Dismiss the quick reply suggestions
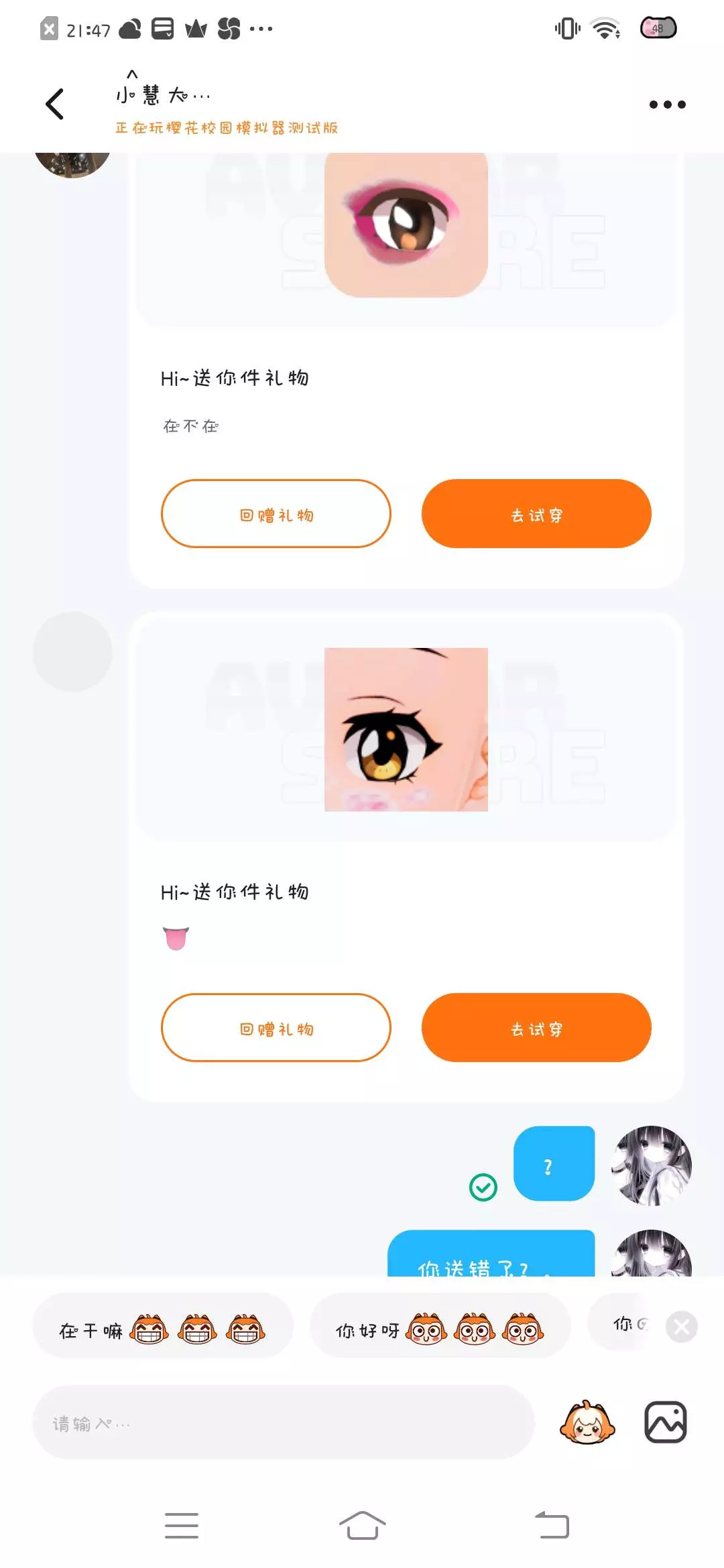This screenshot has height=1568, width=724. [682, 1327]
